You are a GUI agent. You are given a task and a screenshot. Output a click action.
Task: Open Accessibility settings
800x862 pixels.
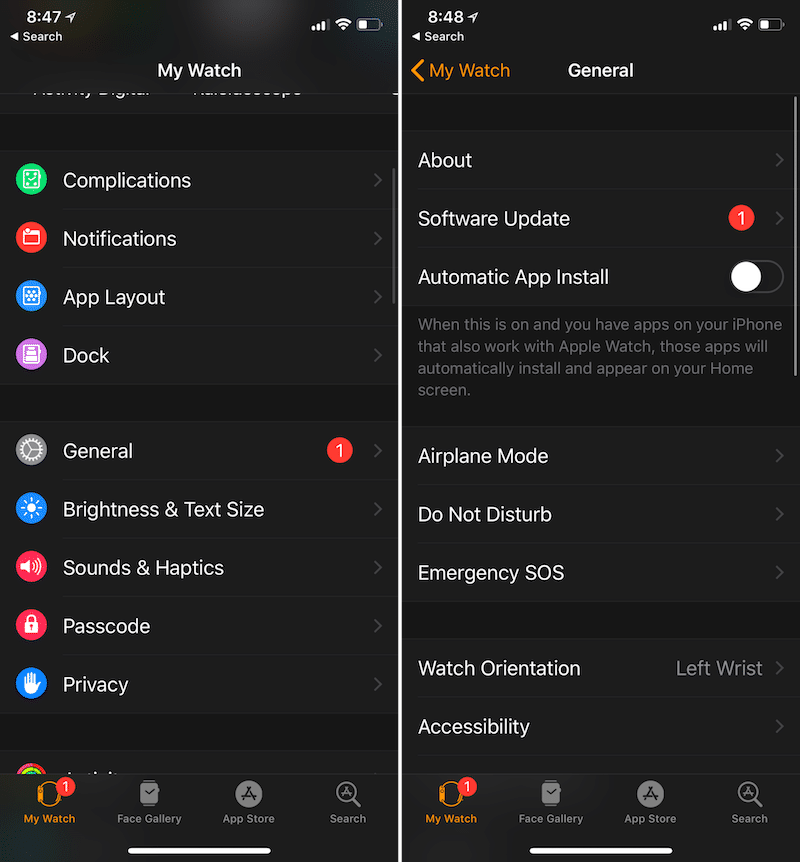[x=600, y=727]
